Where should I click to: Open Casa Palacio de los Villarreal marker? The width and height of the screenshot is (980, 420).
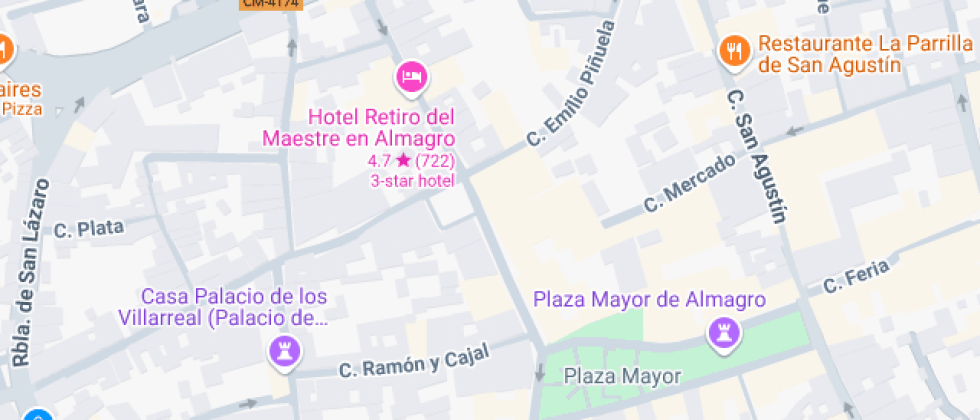click(x=286, y=352)
